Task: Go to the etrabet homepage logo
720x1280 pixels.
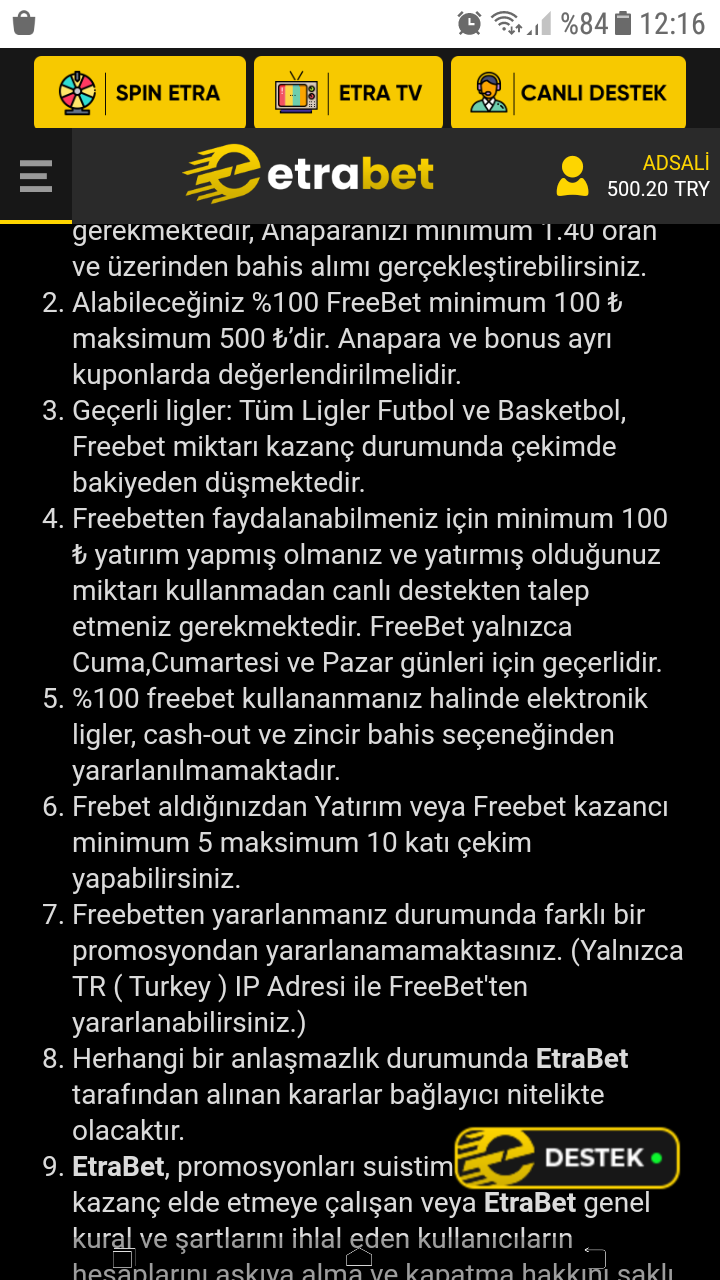Action: [x=309, y=173]
